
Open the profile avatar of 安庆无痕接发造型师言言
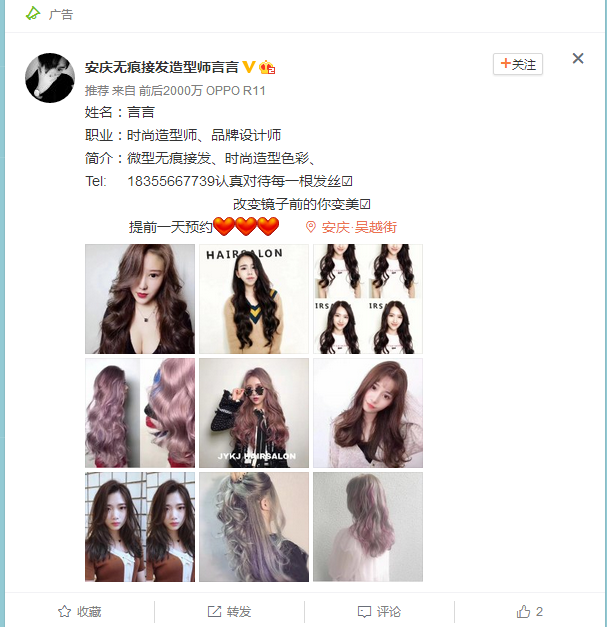[x=50, y=78]
